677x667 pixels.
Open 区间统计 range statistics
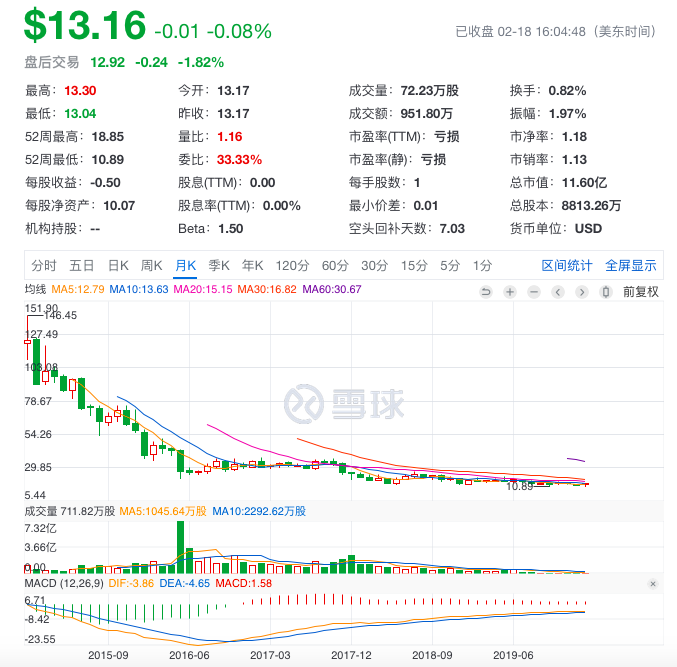(567, 266)
